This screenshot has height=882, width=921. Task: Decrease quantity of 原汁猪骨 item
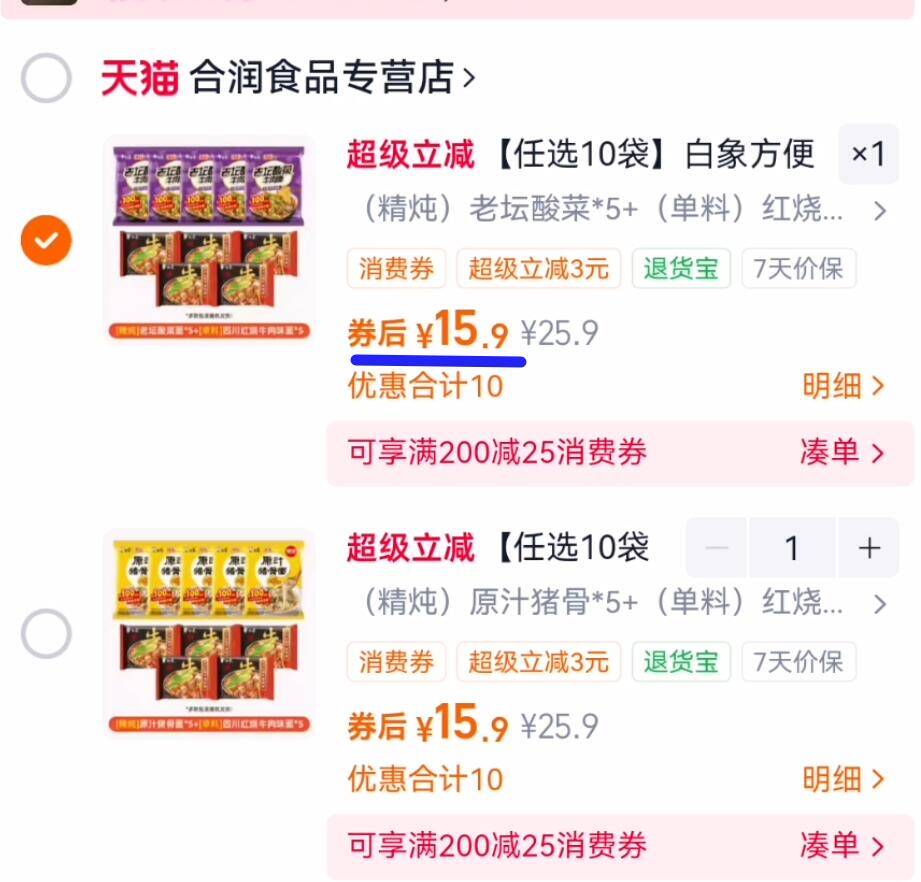pos(716,548)
